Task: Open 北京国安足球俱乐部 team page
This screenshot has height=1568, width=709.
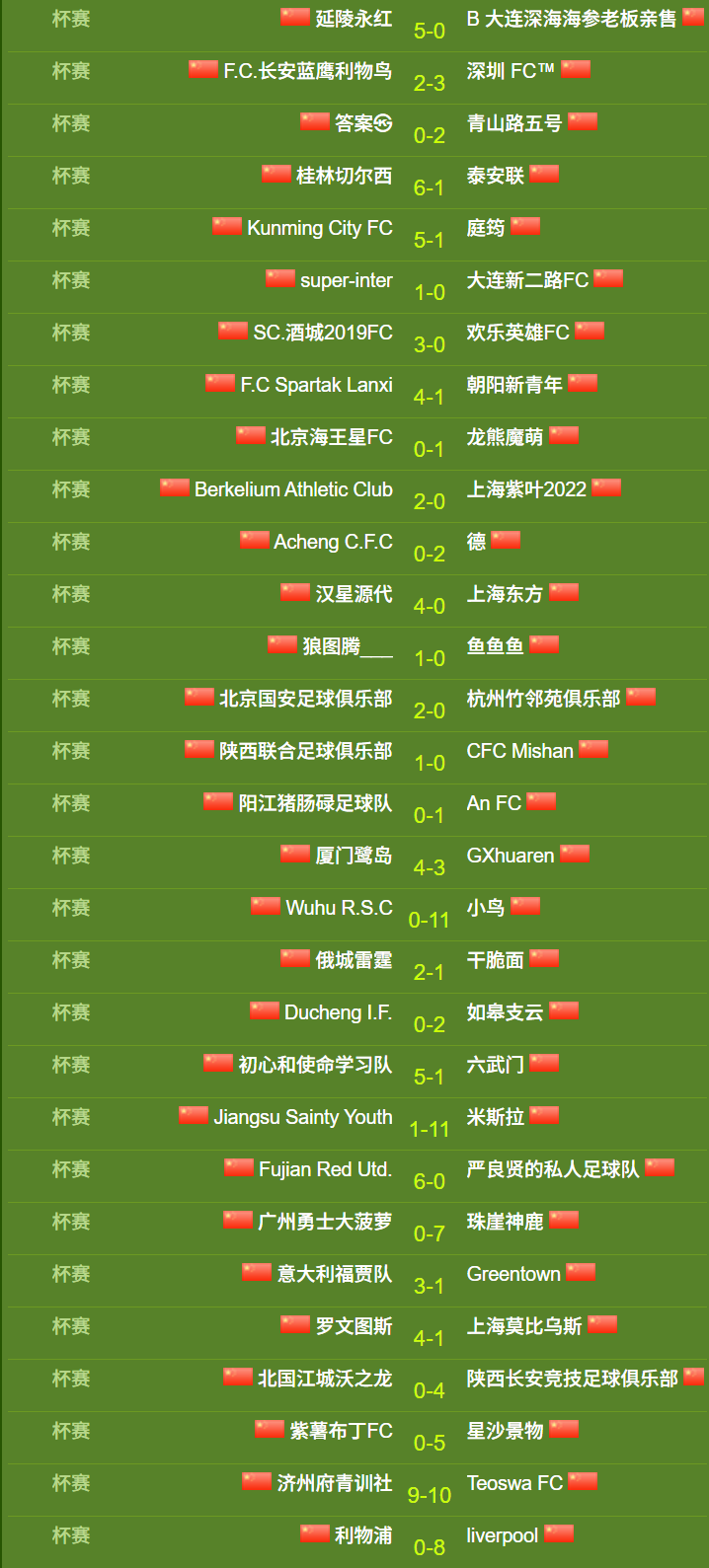Action: [x=305, y=699]
